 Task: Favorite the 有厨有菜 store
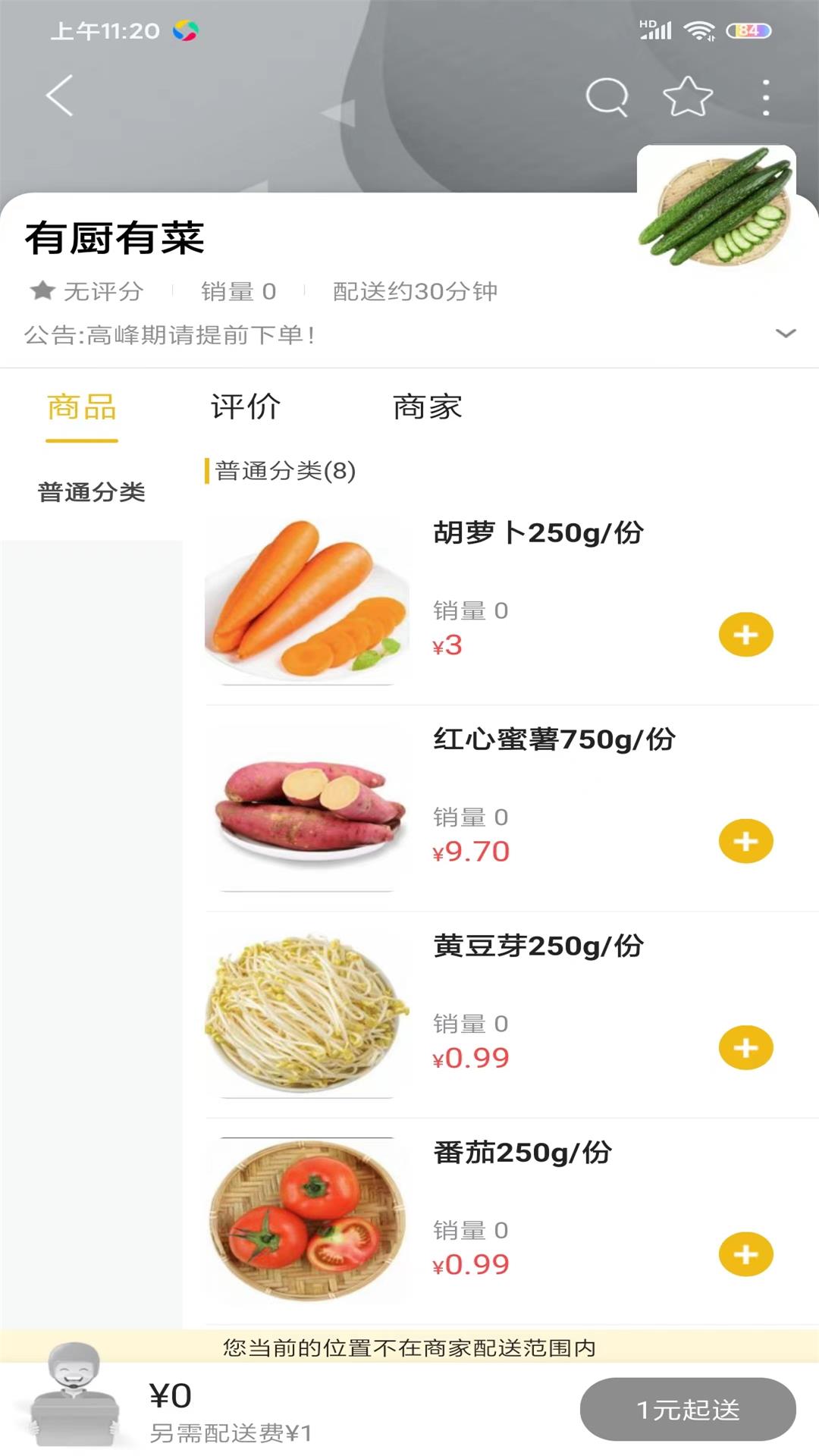click(686, 96)
